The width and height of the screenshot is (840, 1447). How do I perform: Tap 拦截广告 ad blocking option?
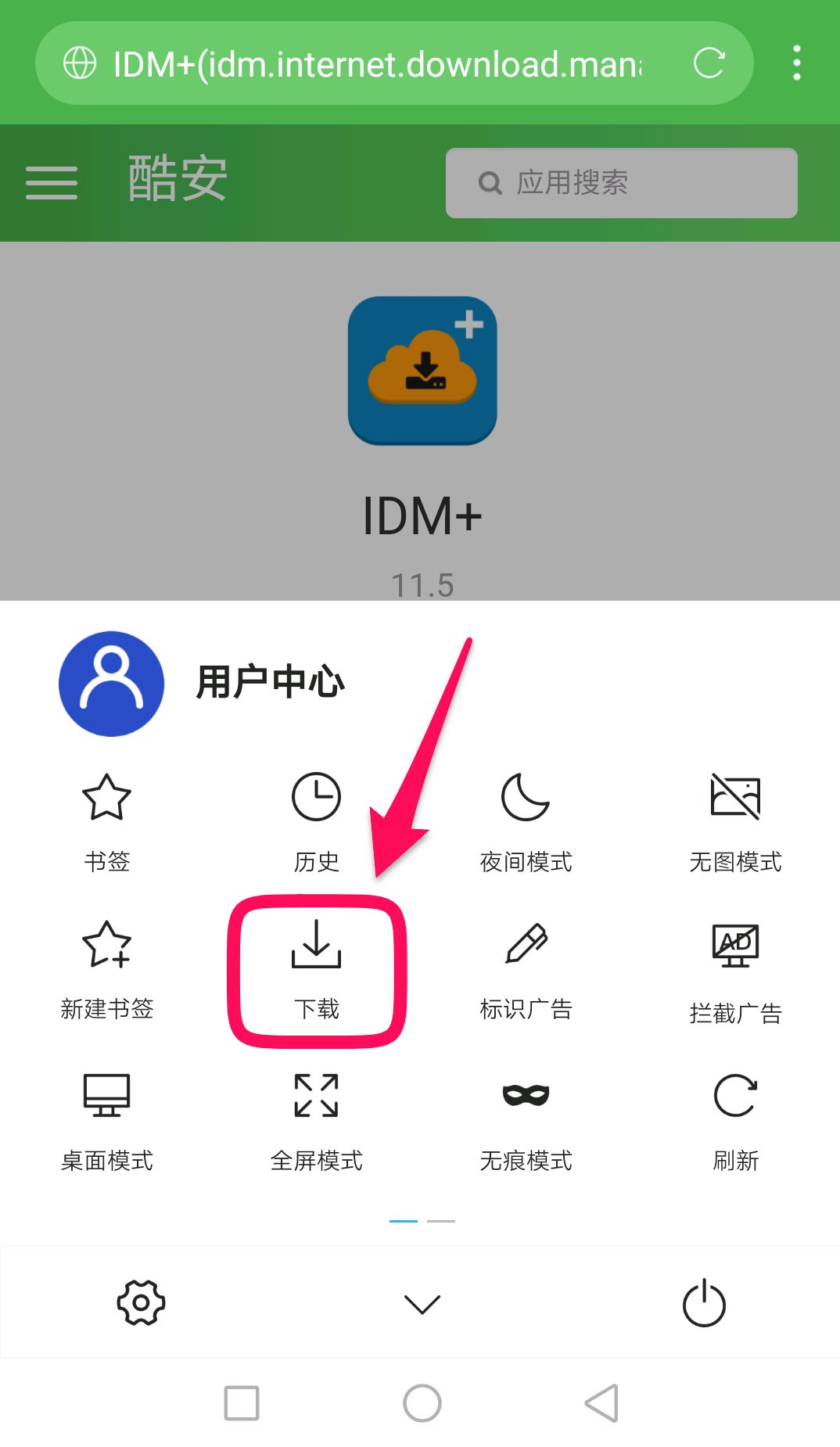735,970
